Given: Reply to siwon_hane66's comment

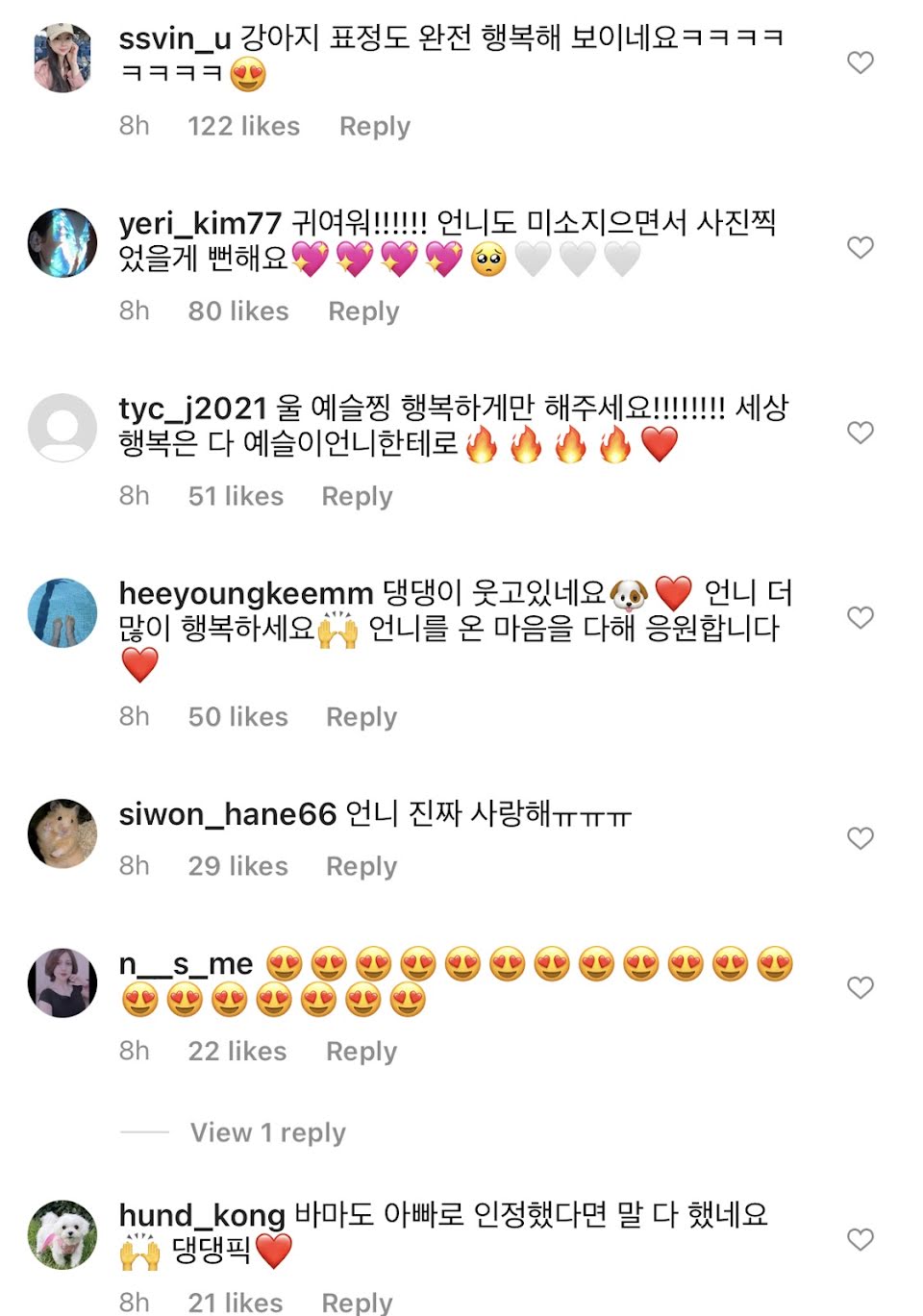Looking at the screenshot, I should (x=361, y=866).
